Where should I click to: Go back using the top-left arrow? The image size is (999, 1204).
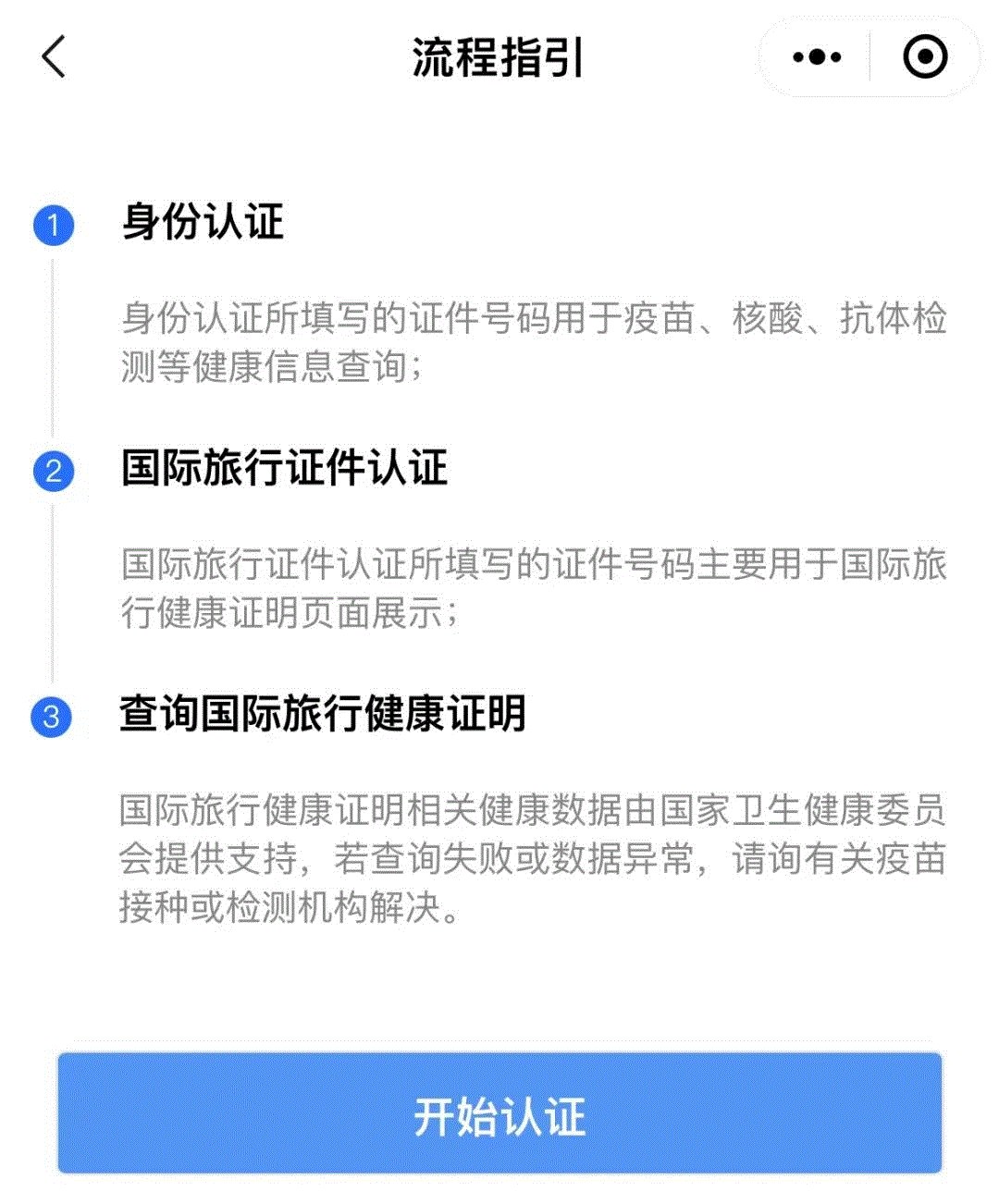(55, 57)
